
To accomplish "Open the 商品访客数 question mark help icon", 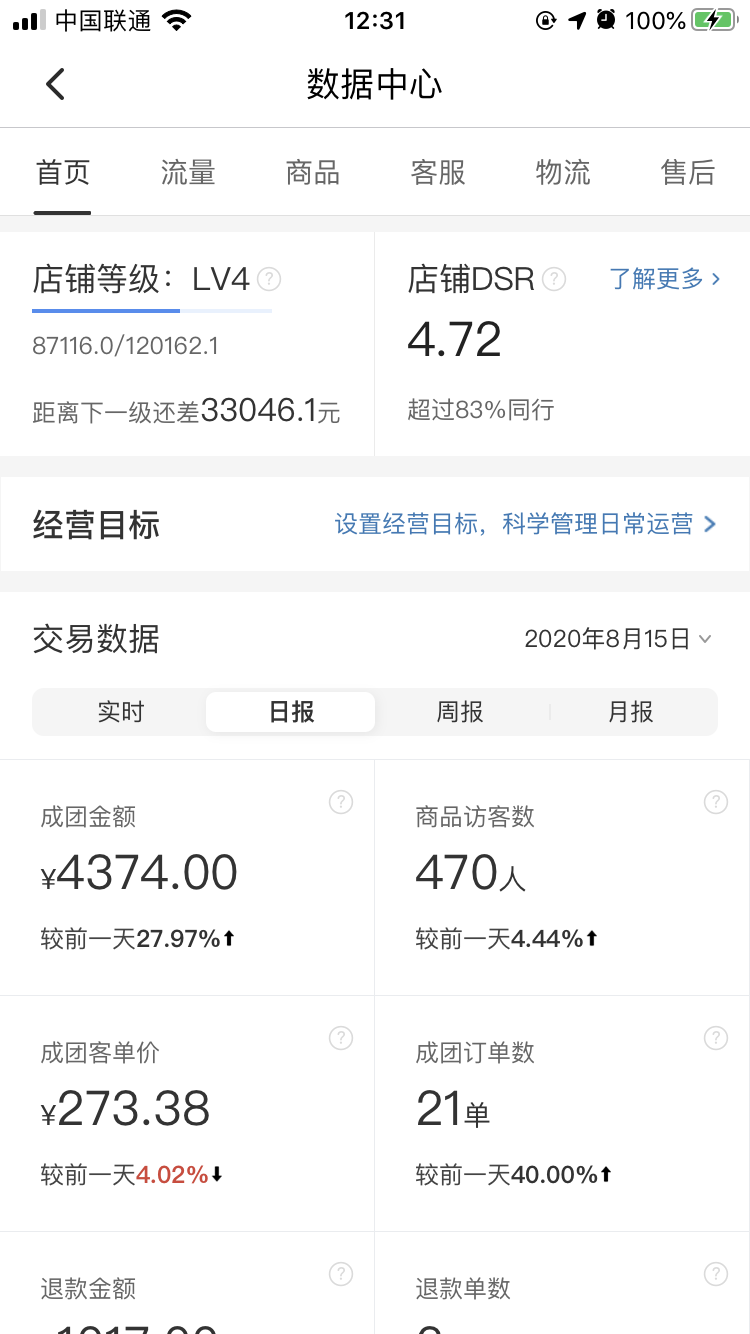I will click(716, 801).
